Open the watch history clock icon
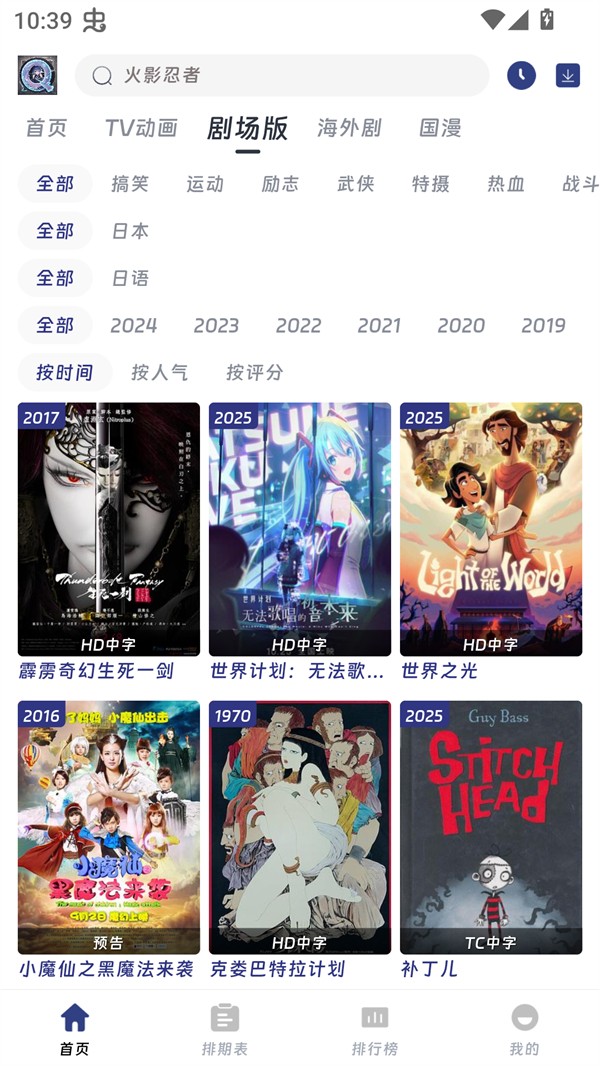This screenshot has height=1066, width=600. point(521,75)
